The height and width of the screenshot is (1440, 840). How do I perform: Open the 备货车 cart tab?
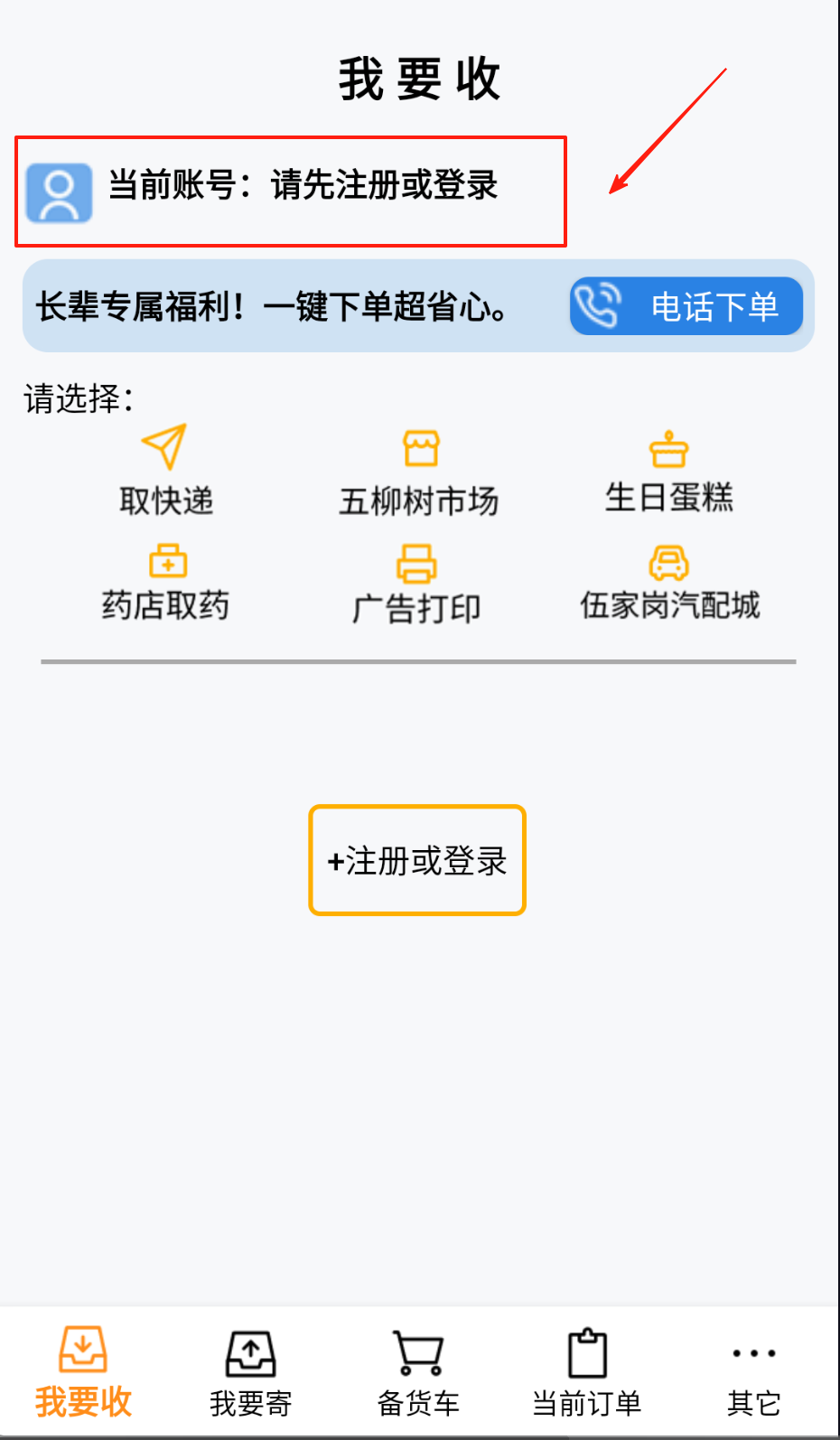pyautogui.click(x=418, y=1372)
